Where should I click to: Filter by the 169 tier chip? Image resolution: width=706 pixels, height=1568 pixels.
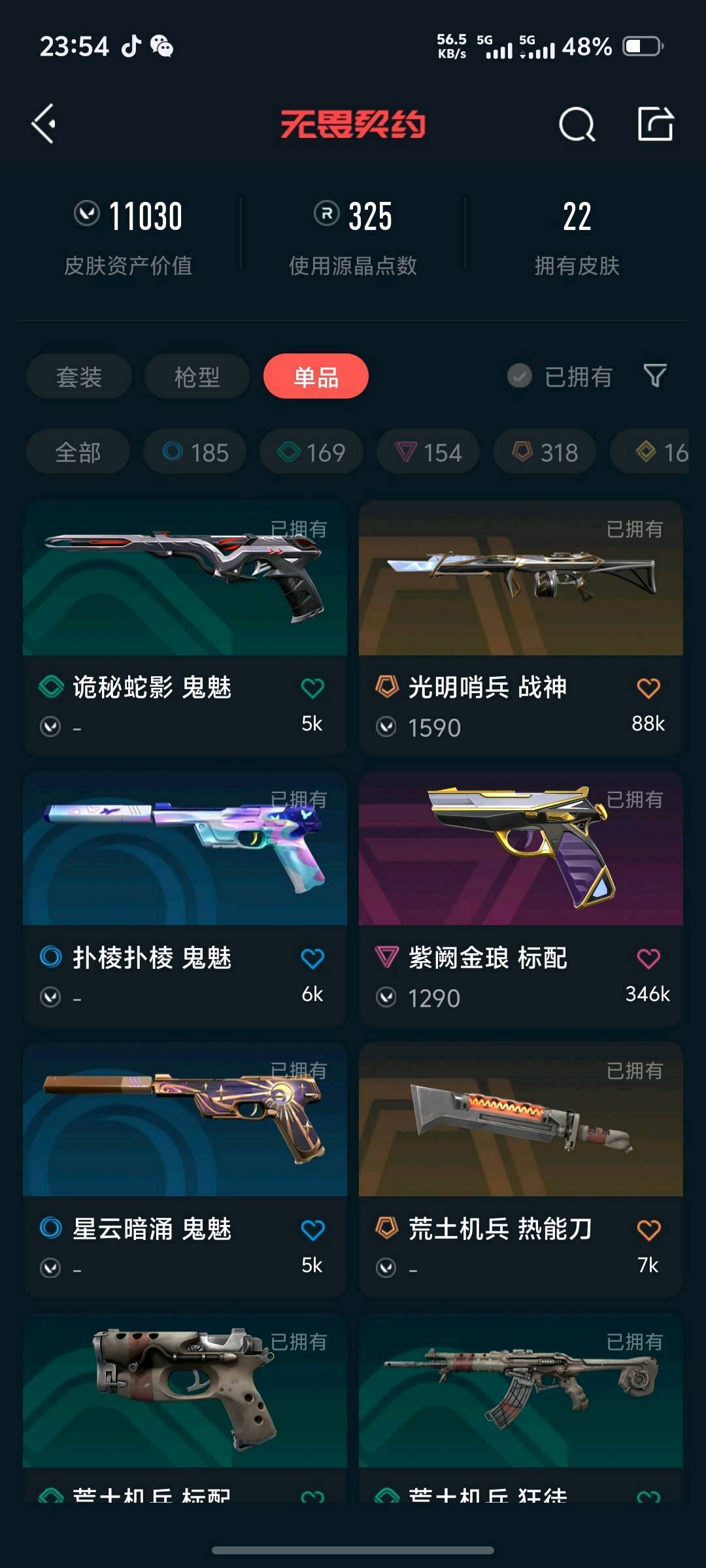(x=311, y=451)
